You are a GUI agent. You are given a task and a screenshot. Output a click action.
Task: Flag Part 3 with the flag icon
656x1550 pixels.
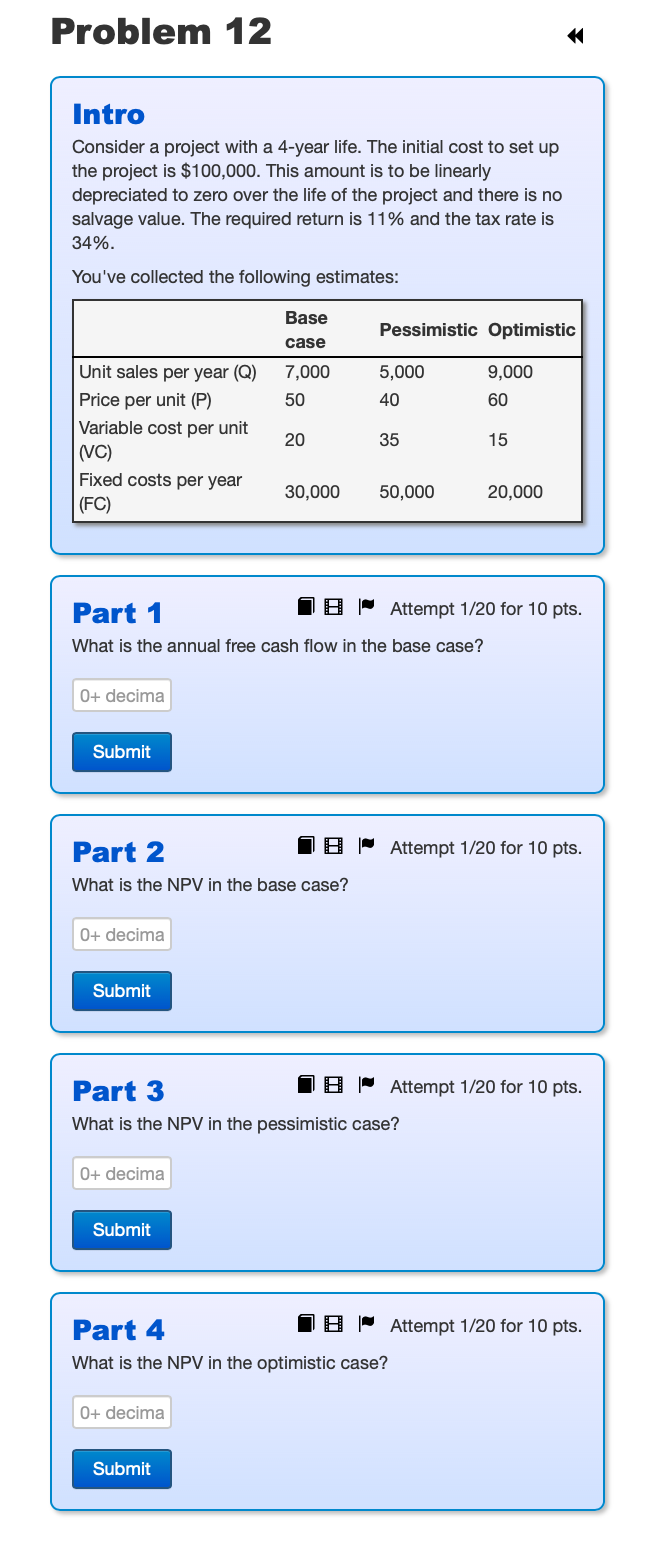coord(366,1085)
